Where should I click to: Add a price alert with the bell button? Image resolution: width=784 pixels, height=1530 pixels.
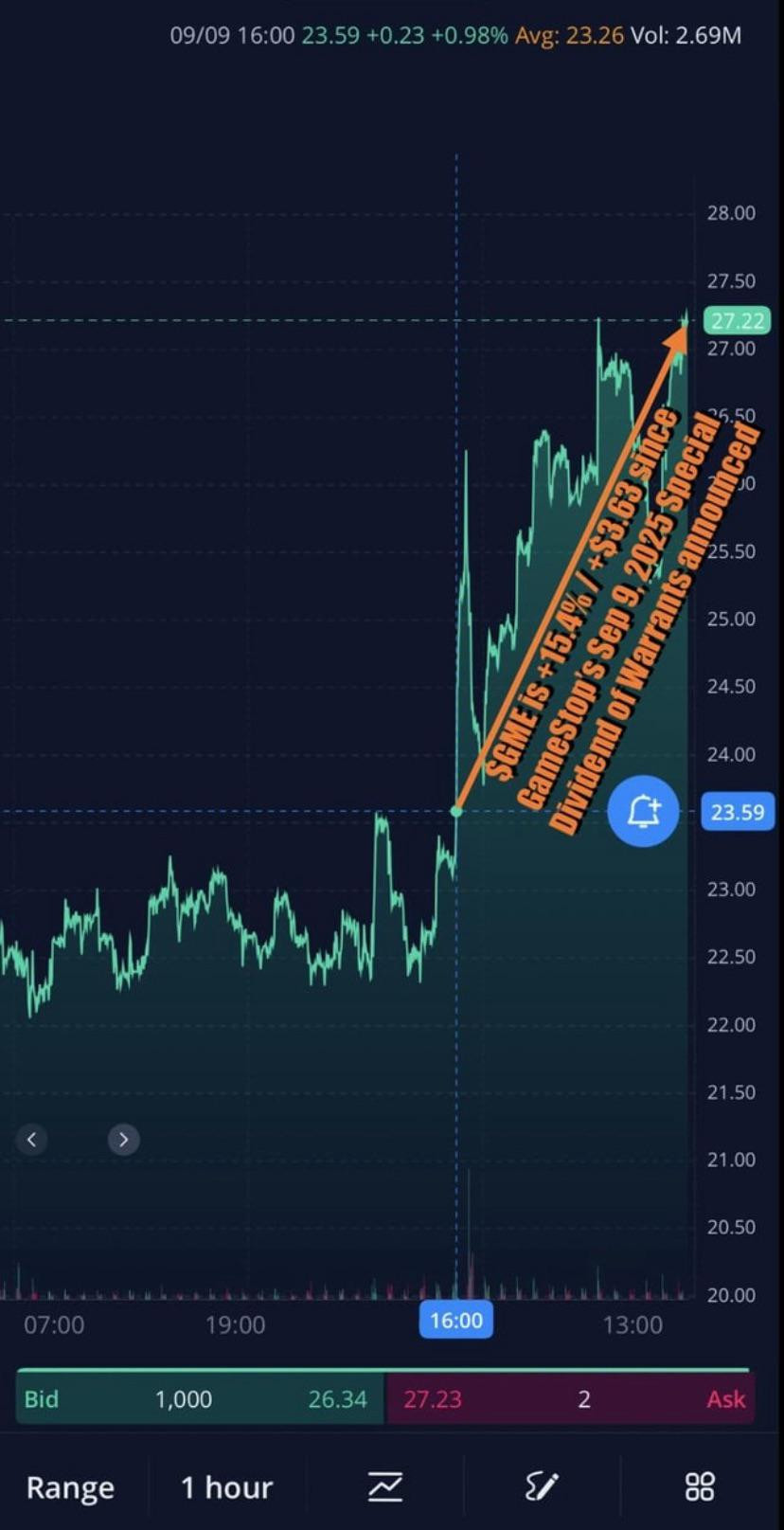(x=643, y=811)
